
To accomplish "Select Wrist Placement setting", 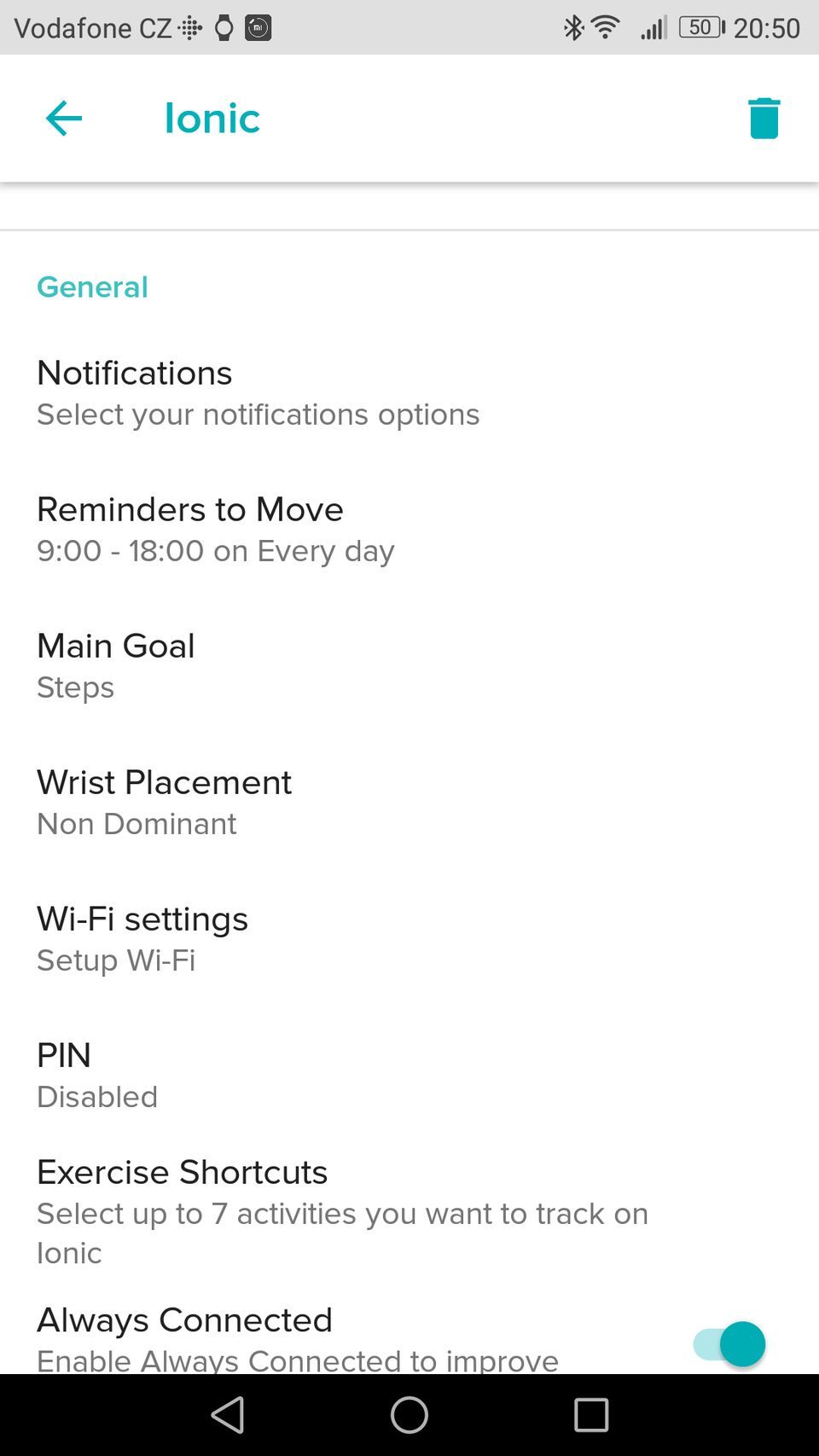I will 164,802.
